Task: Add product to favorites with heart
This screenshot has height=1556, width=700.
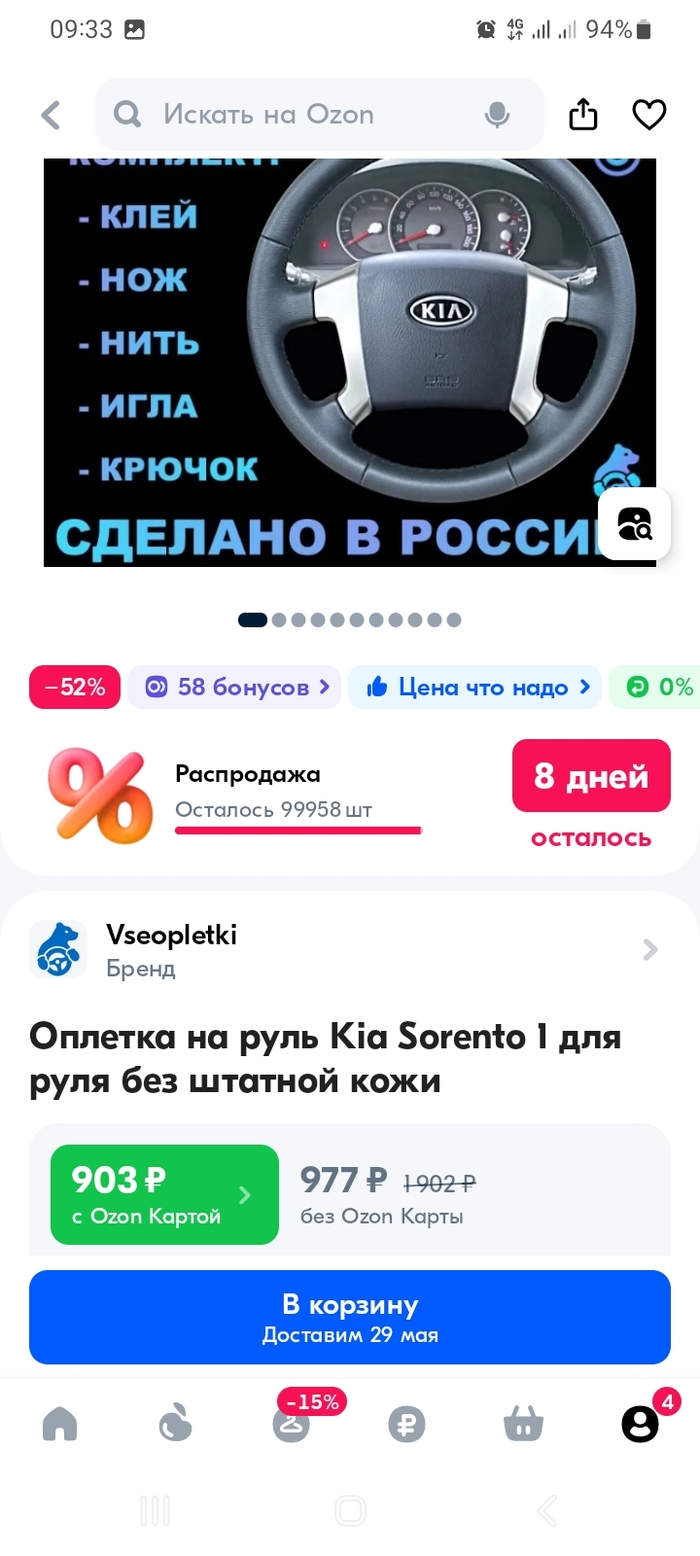Action: point(649,115)
